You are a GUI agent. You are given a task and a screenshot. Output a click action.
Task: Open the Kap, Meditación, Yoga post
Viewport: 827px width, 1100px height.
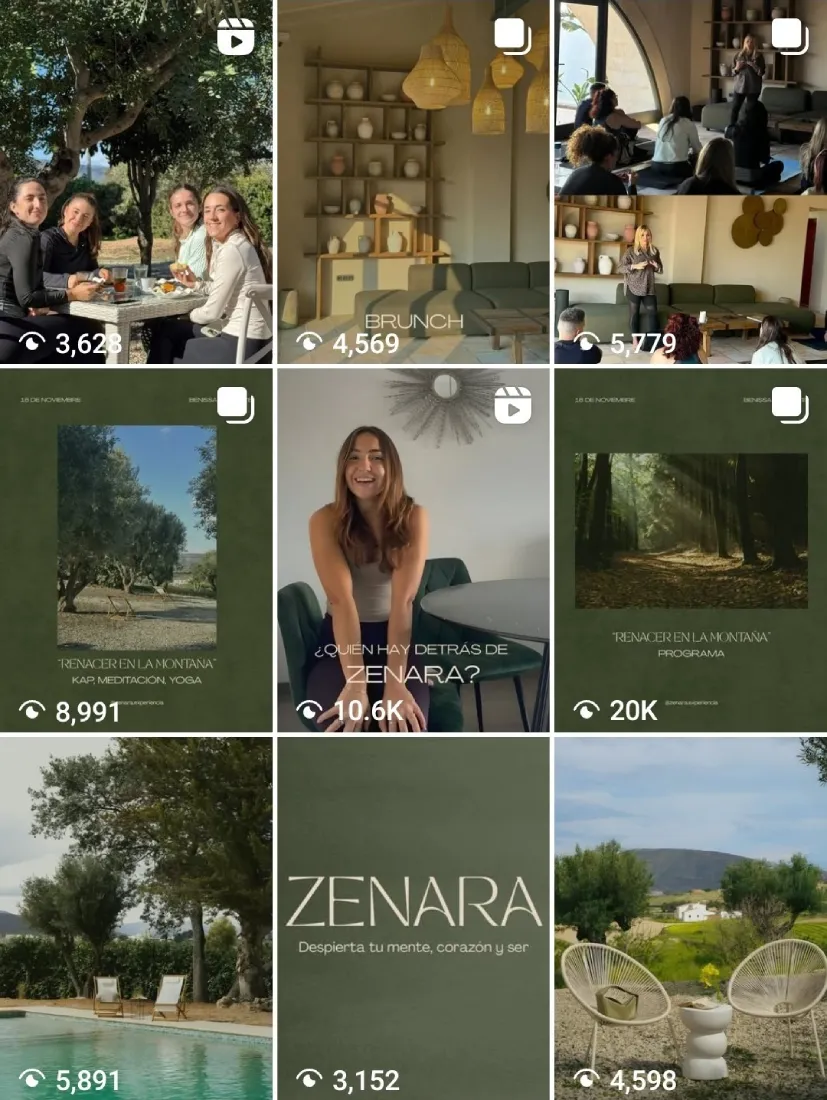[x=136, y=549]
